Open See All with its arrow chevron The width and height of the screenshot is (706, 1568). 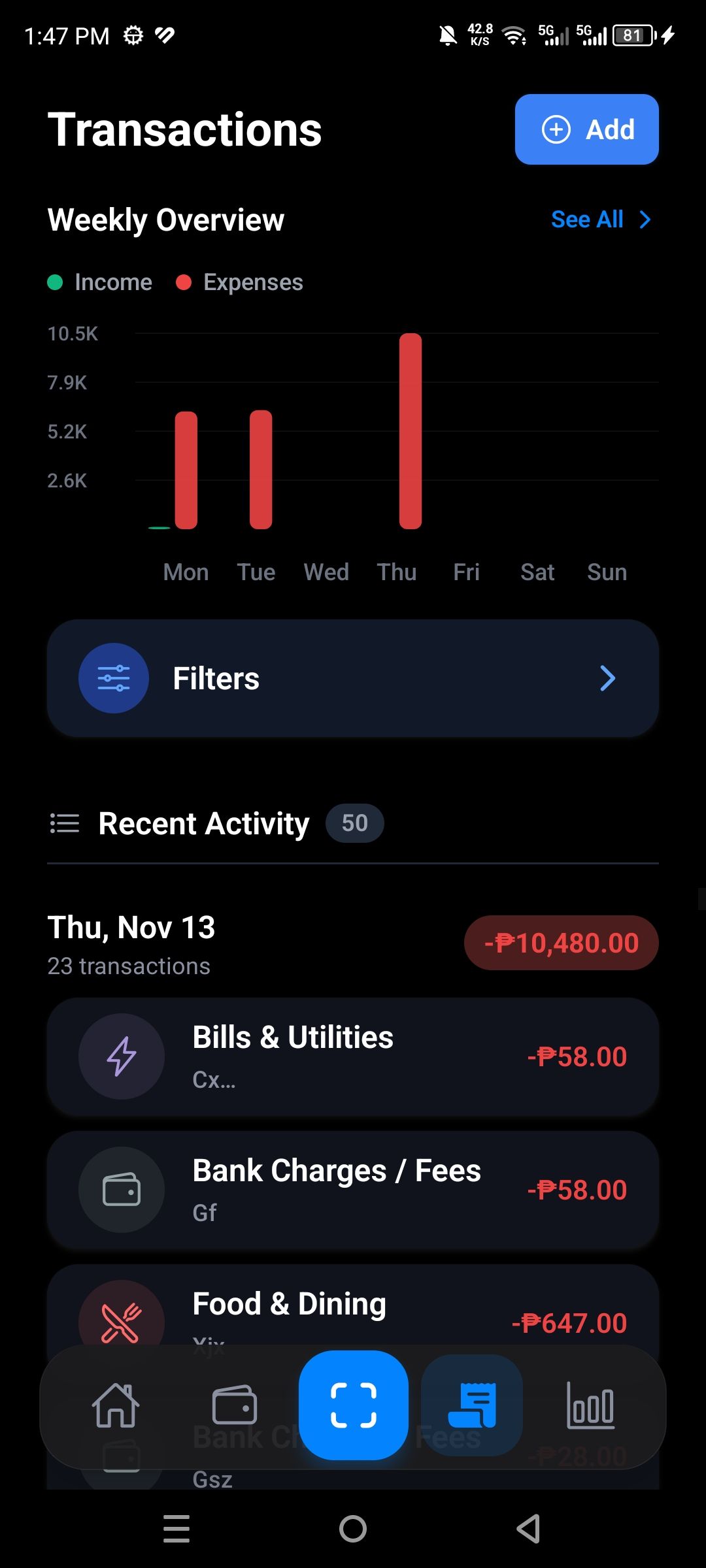point(645,220)
